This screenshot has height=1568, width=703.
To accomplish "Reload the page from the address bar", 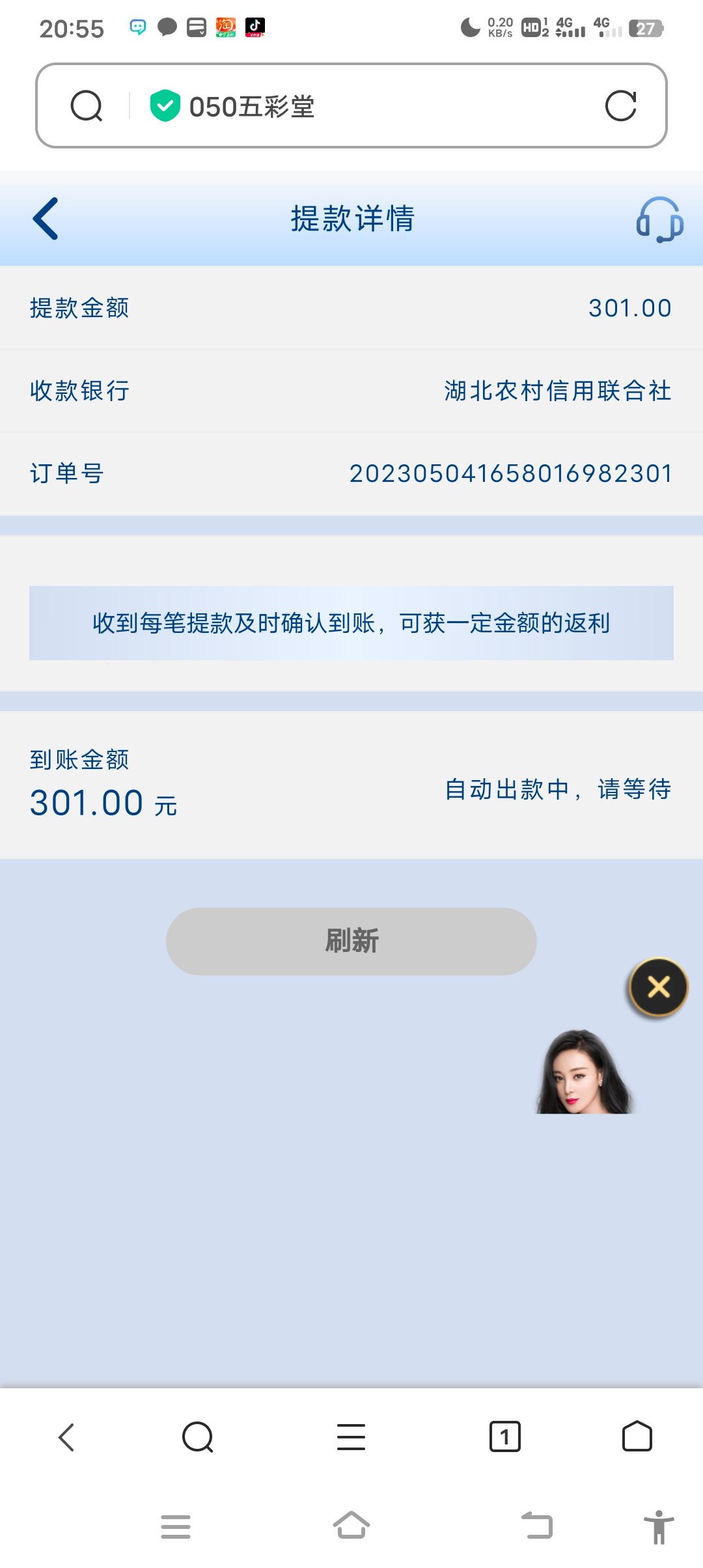I will coord(620,106).
